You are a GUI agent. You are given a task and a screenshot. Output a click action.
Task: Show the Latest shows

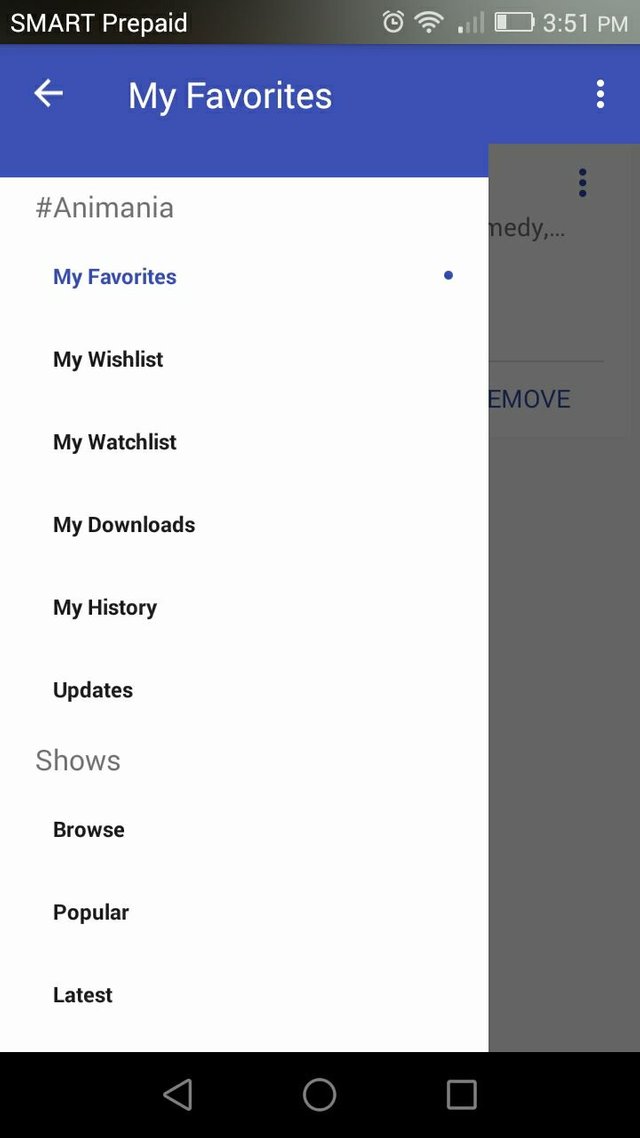coord(83,995)
